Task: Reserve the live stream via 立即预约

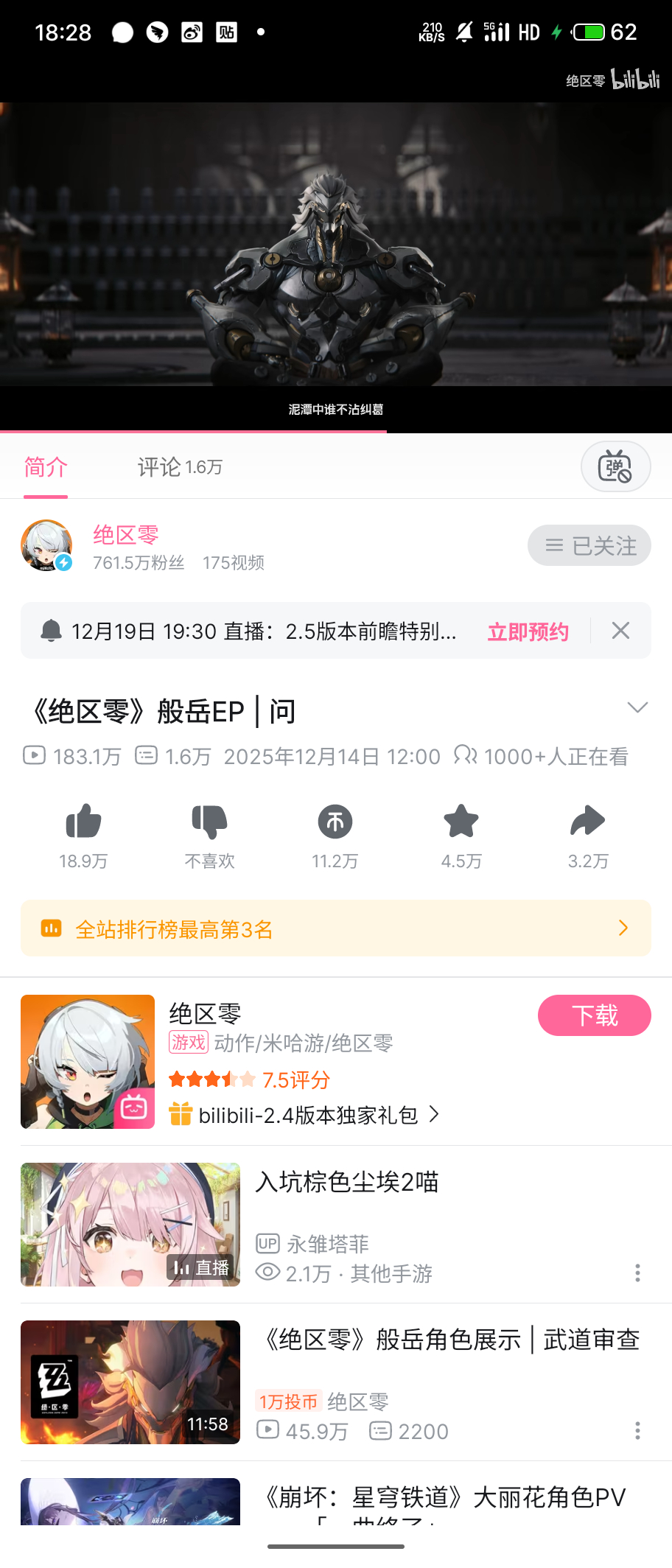Action: (528, 632)
